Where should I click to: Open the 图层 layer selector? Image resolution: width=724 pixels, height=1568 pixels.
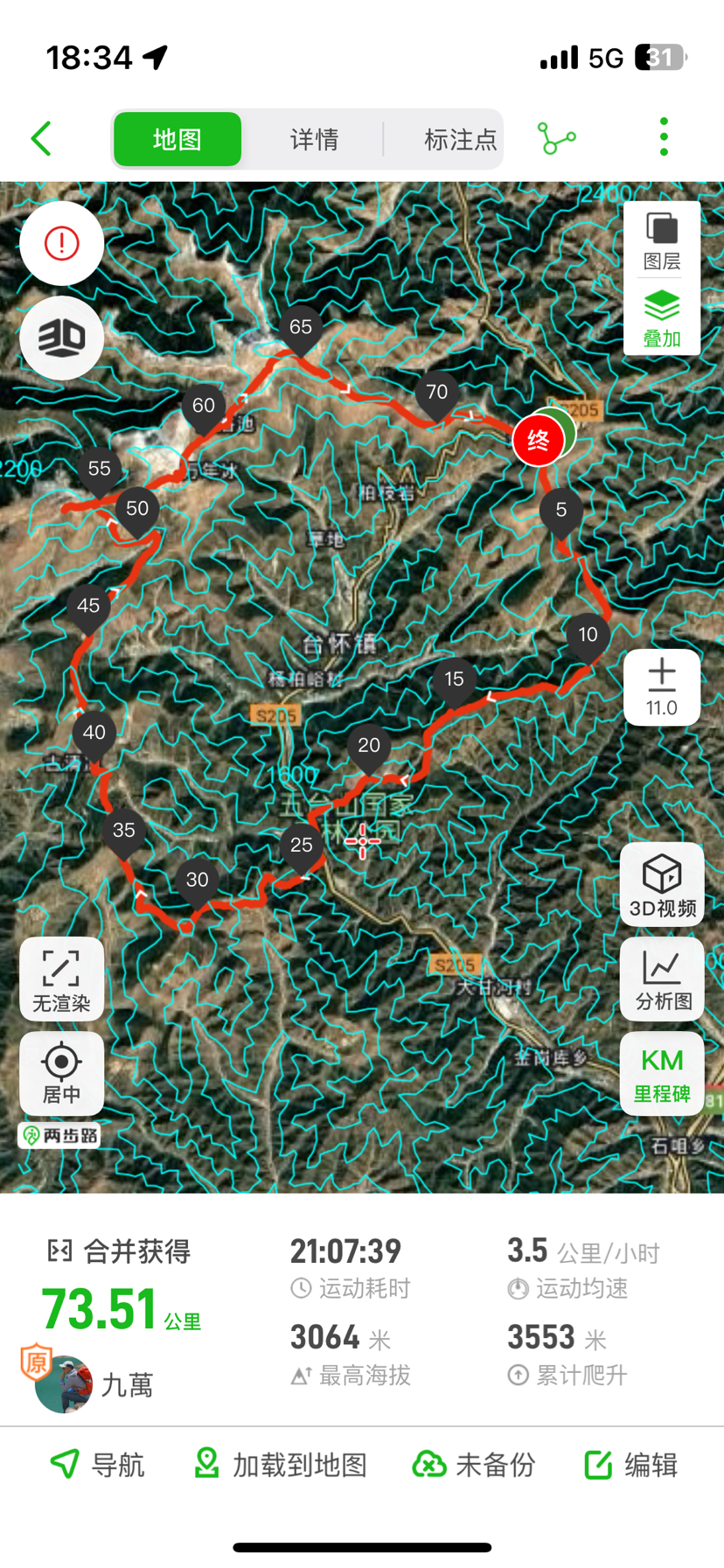pos(662,240)
